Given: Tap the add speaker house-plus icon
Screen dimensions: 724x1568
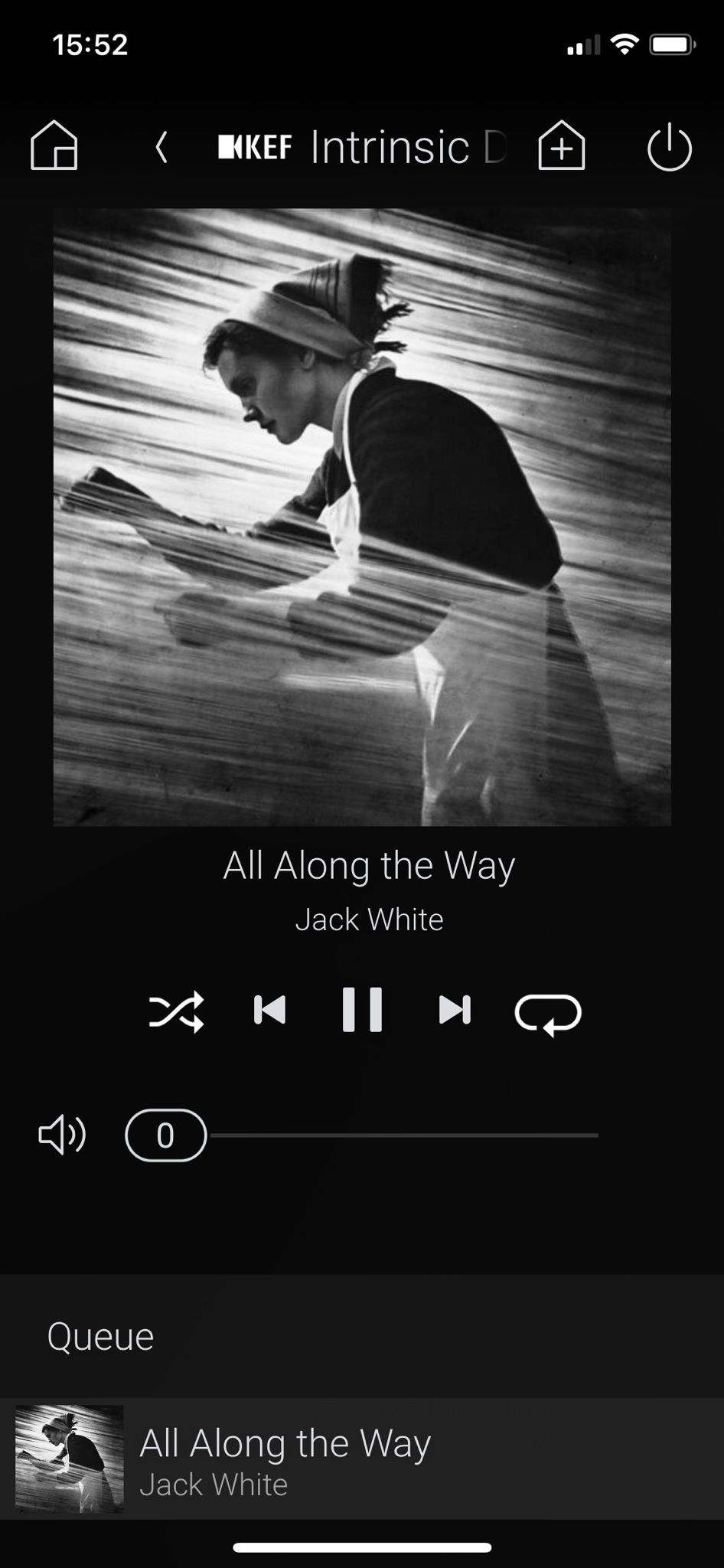Looking at the screenshot, I should click(x=561, y=145).
